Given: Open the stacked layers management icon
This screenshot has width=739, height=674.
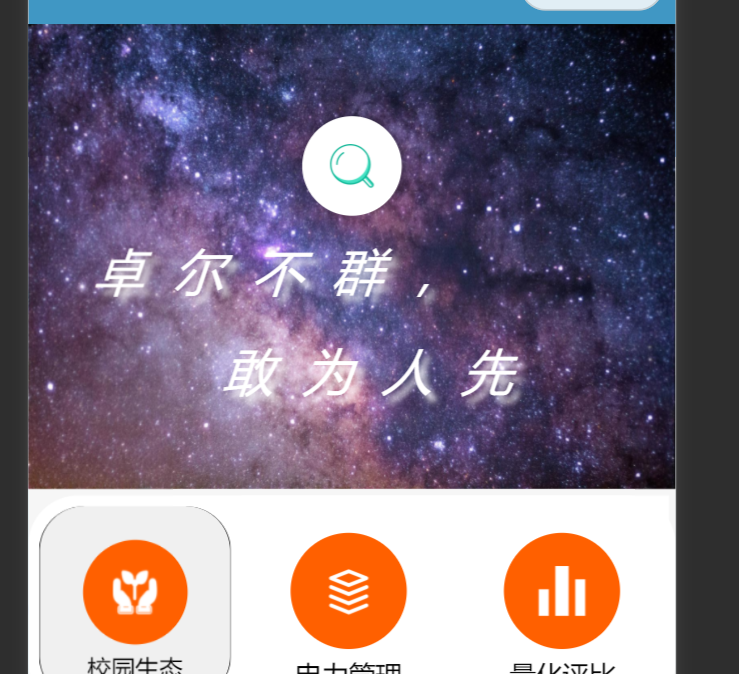Looking at the screenshot, I should pyautogui.click(x=348, y=591).
